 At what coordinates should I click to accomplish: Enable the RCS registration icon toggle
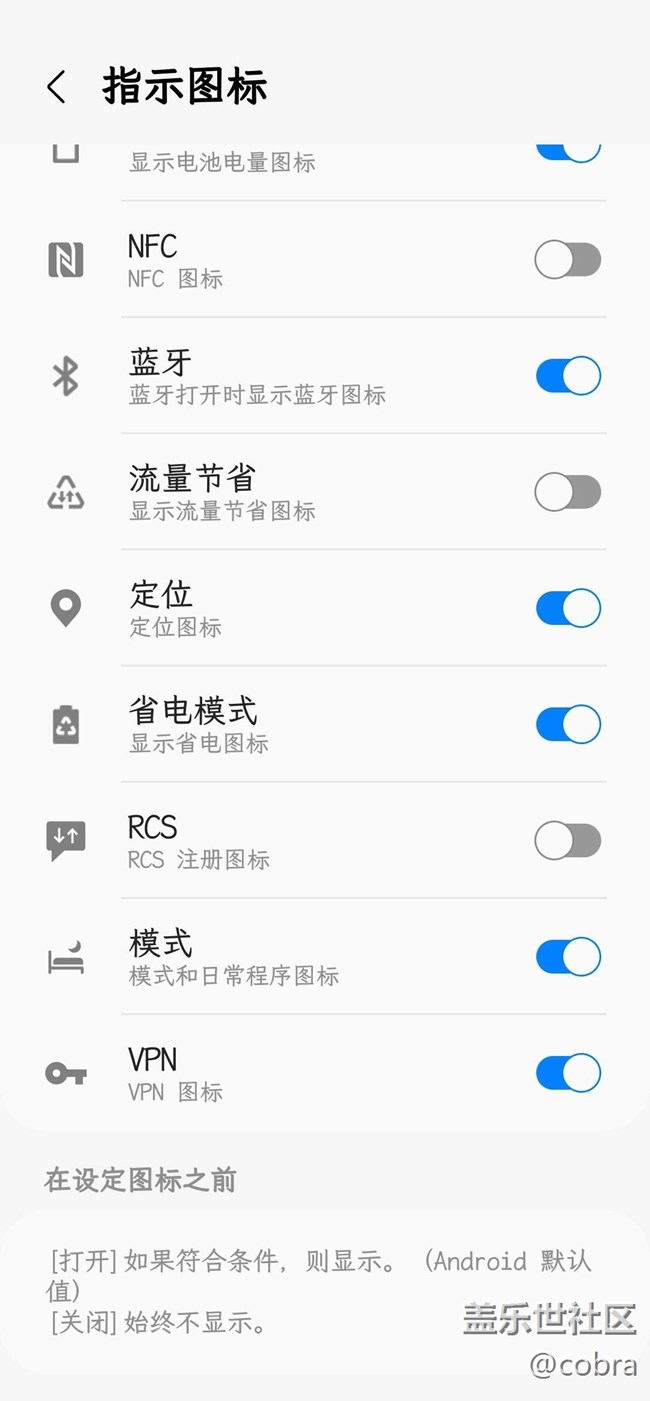click(x=568, y=841)
